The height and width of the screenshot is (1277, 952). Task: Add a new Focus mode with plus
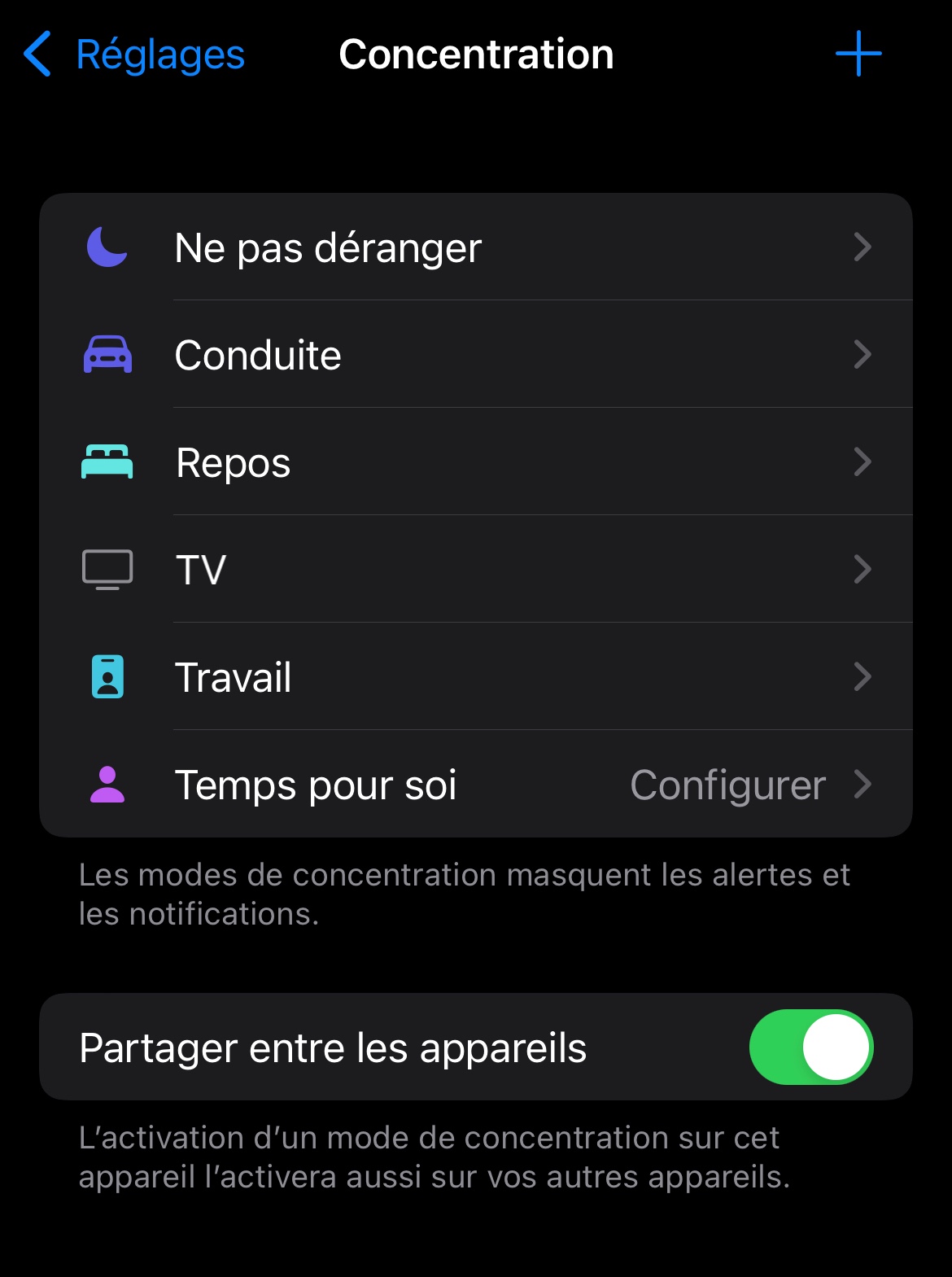click(x=858, y=55)
